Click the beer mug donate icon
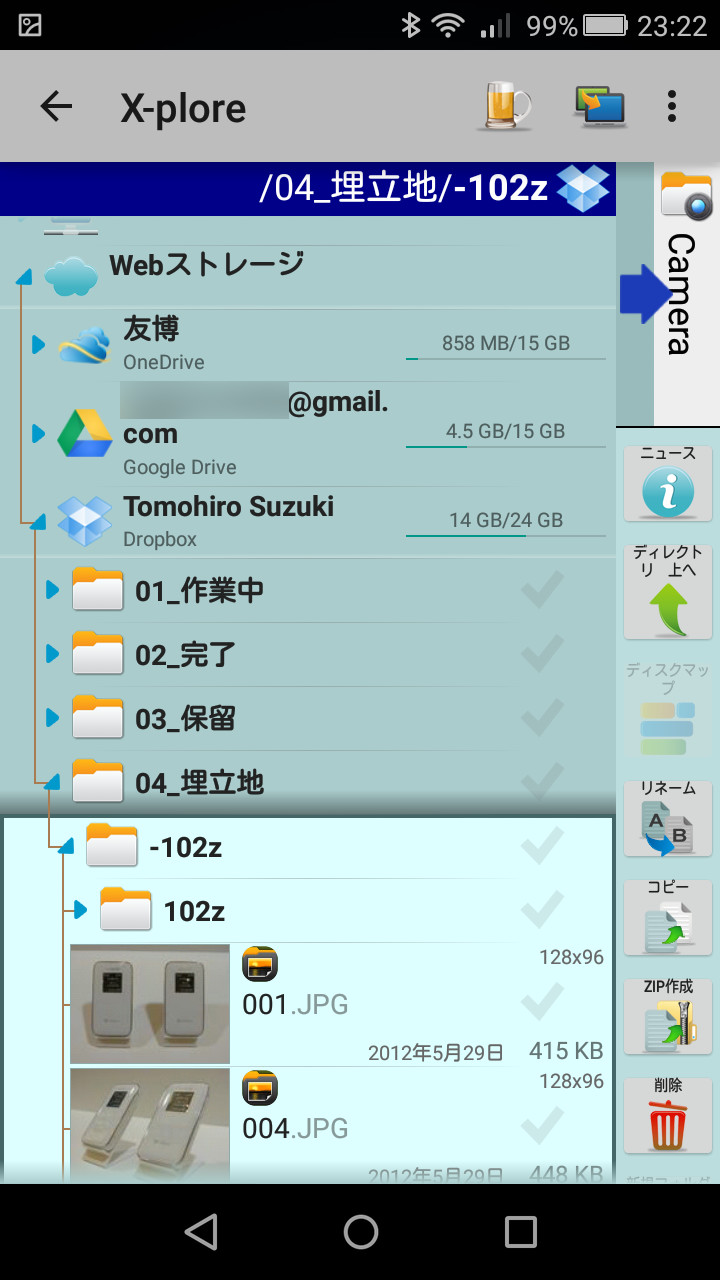720x1280 pixels. (x=504, y=106)
